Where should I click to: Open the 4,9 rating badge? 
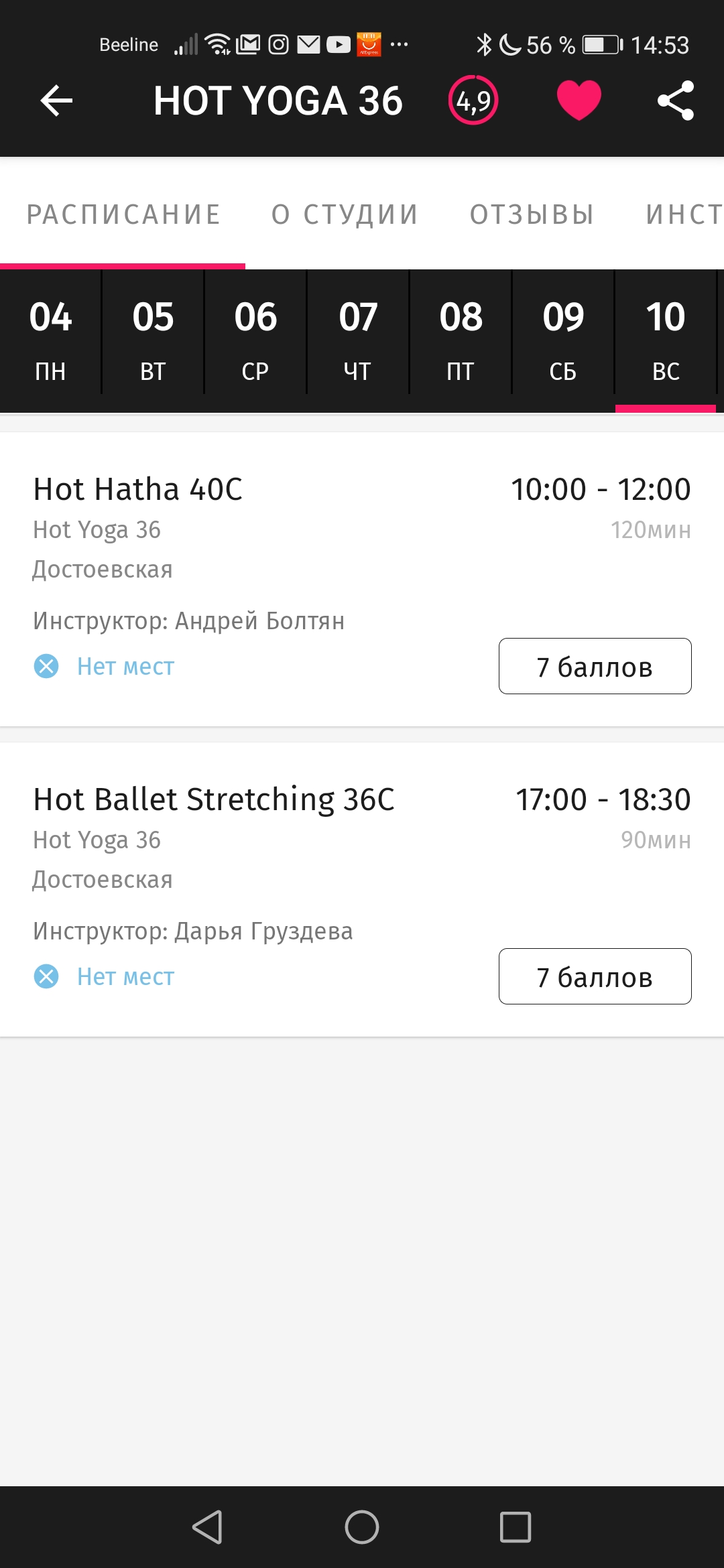(x=473, y=101)
